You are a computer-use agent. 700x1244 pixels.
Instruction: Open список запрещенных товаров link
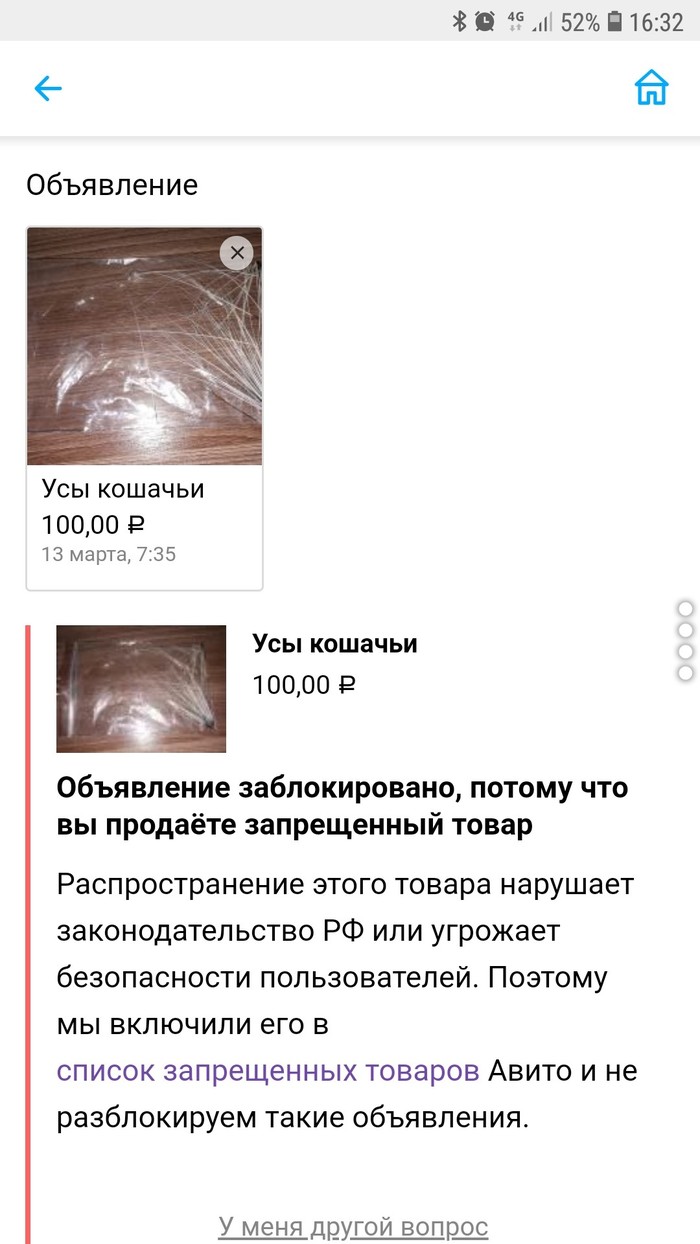tap(268, 1071)
